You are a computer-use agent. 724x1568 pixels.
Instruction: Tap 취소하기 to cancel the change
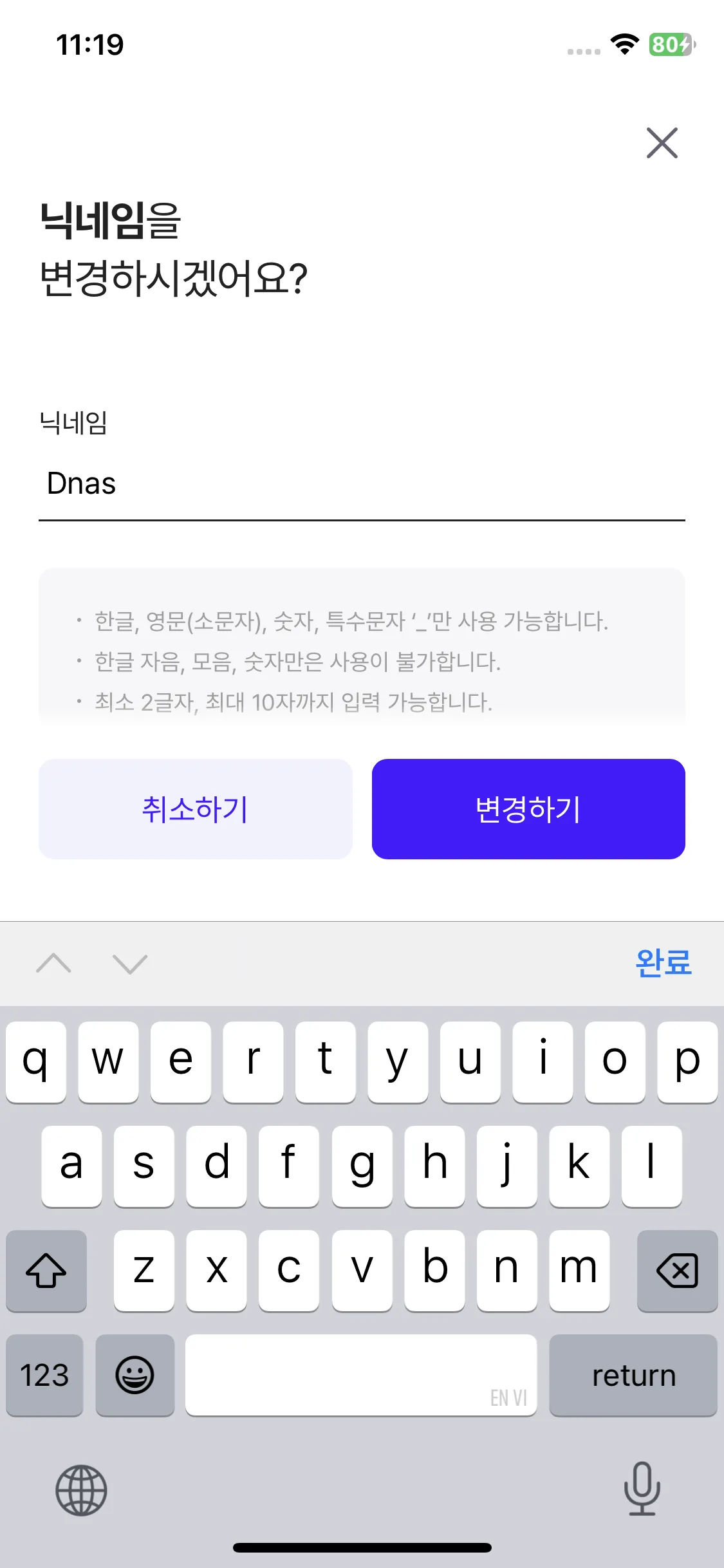point(195,808)
